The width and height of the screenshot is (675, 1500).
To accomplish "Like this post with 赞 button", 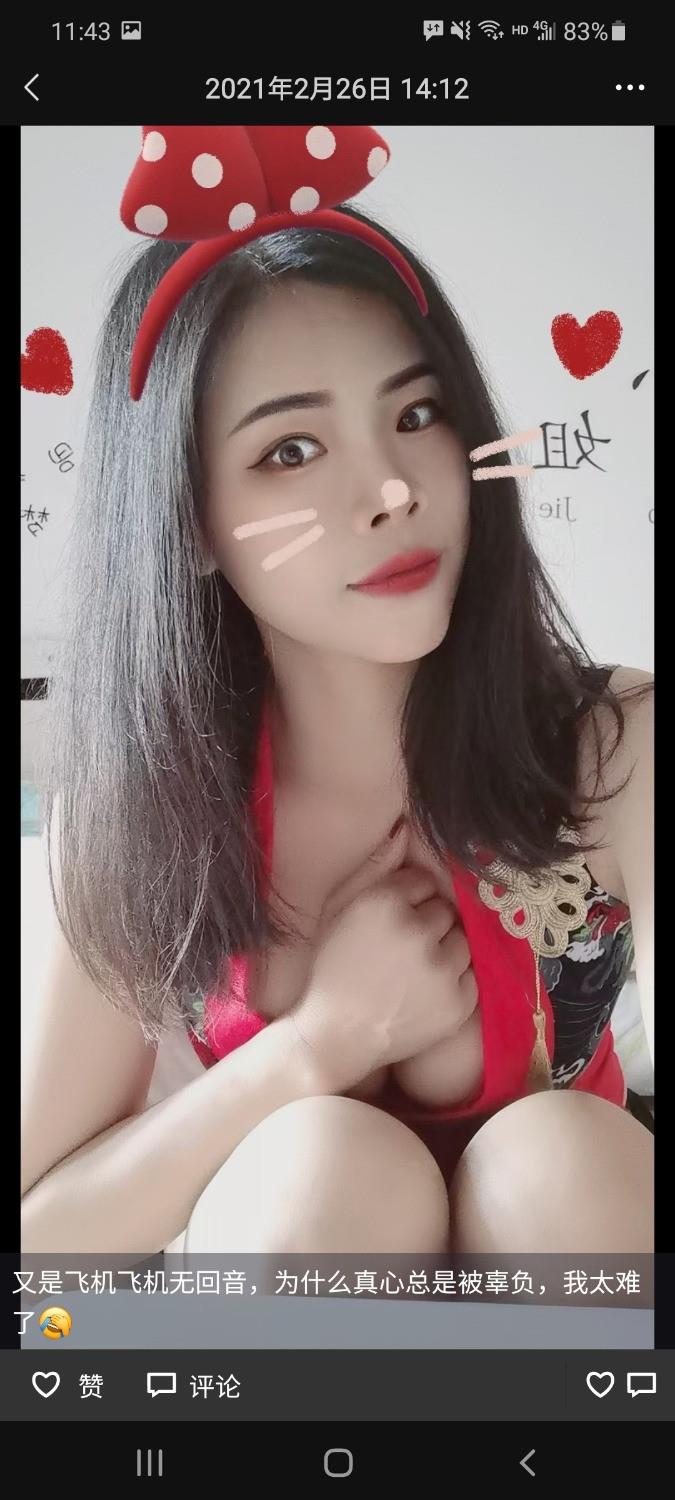I will (x=68, y=1385).
